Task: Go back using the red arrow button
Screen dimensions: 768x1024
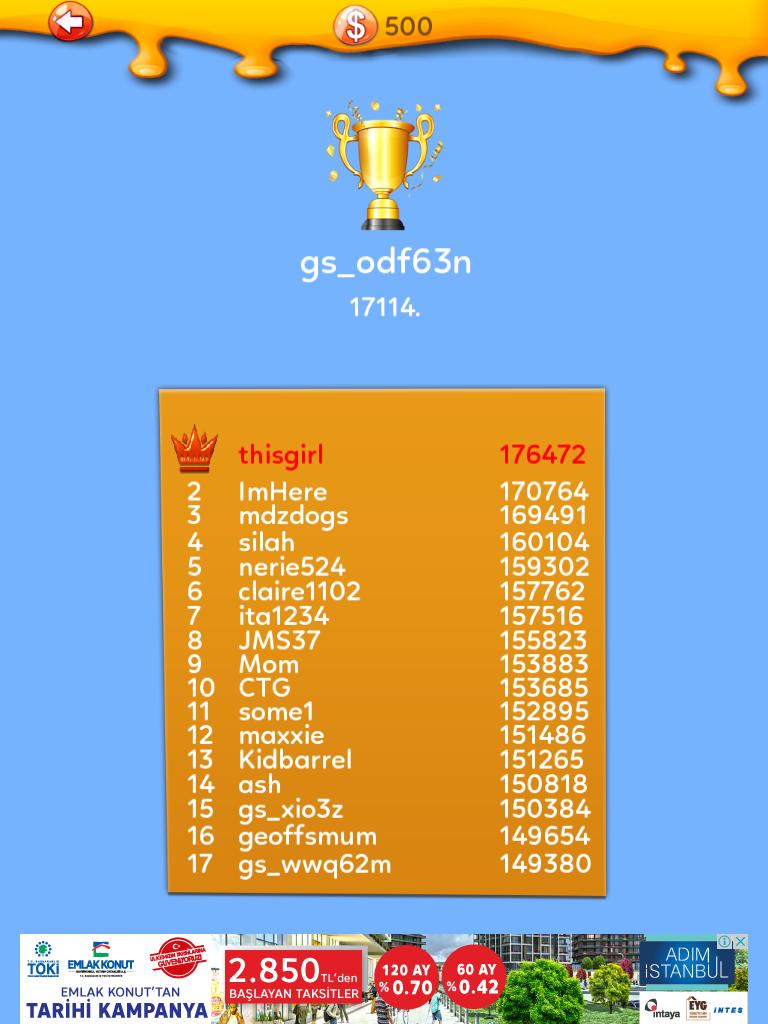Action: tap(70, 22)
